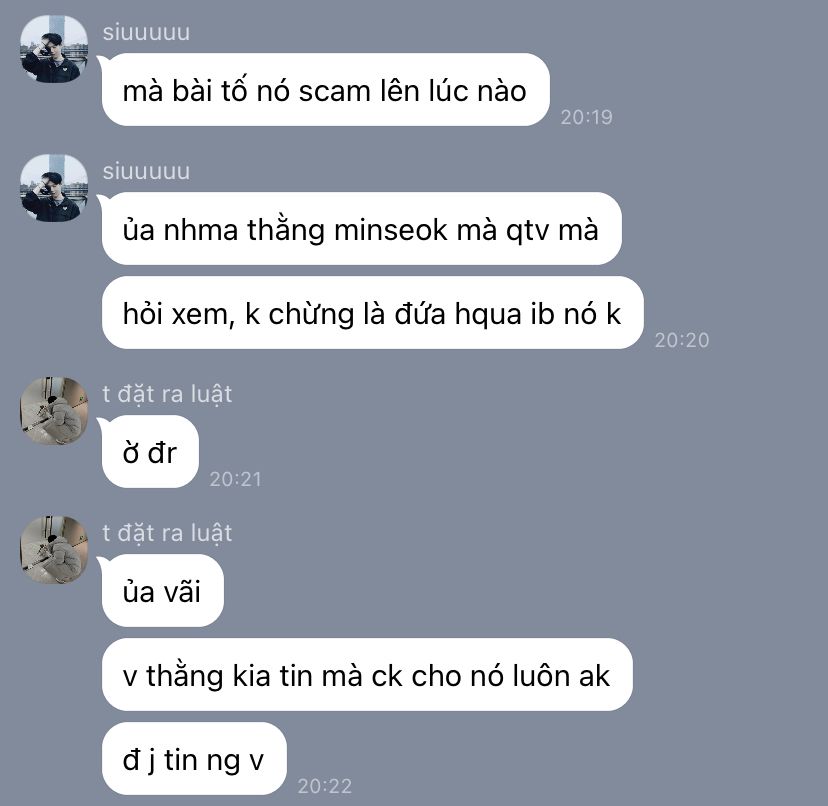This screenshot has width=828, height=806.
Task: Open 't đặt ra luật' avatar beside 'ủa vãi'
Action: point(54,550)
